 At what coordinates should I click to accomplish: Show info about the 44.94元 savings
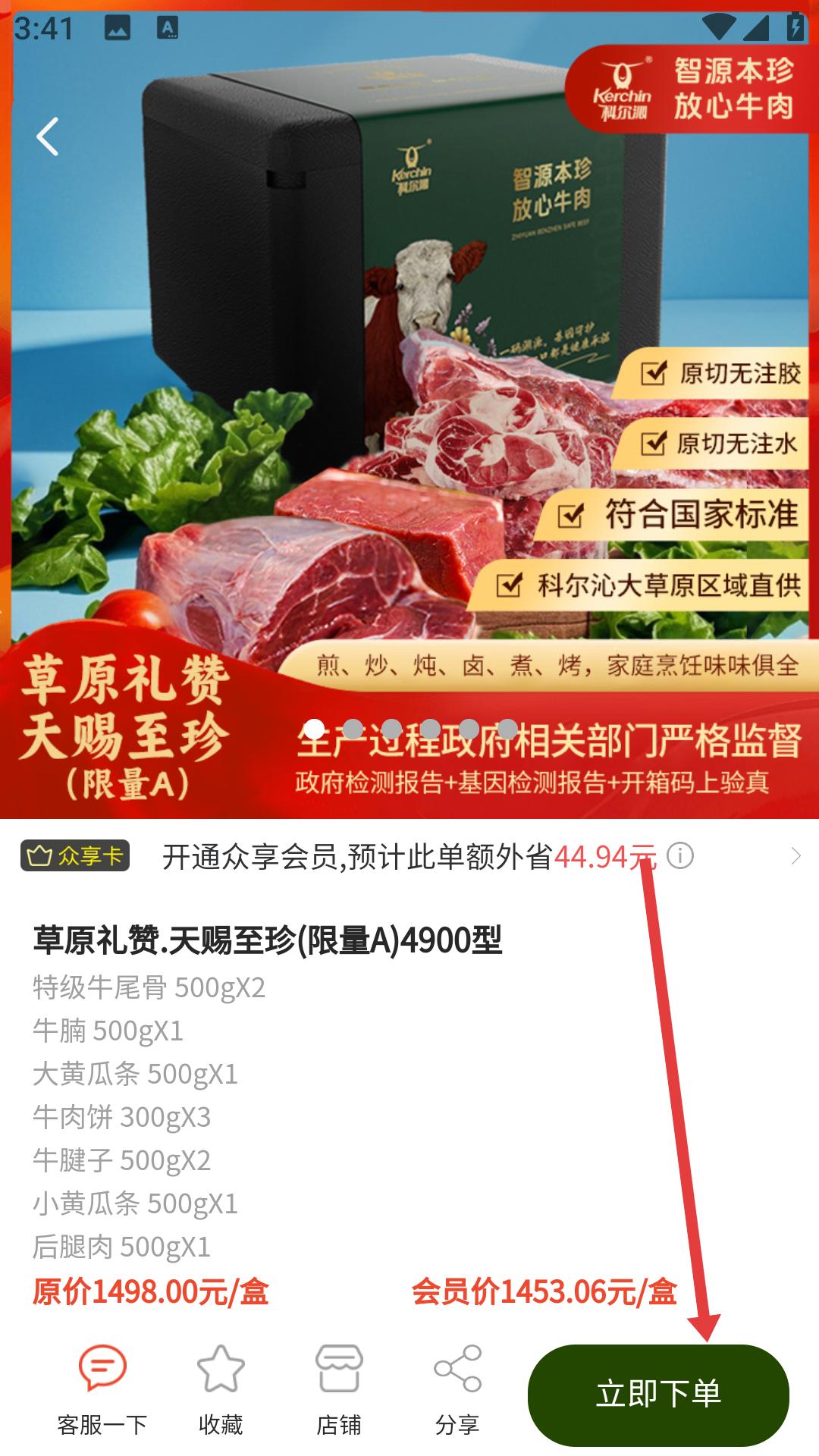point(680,857)
